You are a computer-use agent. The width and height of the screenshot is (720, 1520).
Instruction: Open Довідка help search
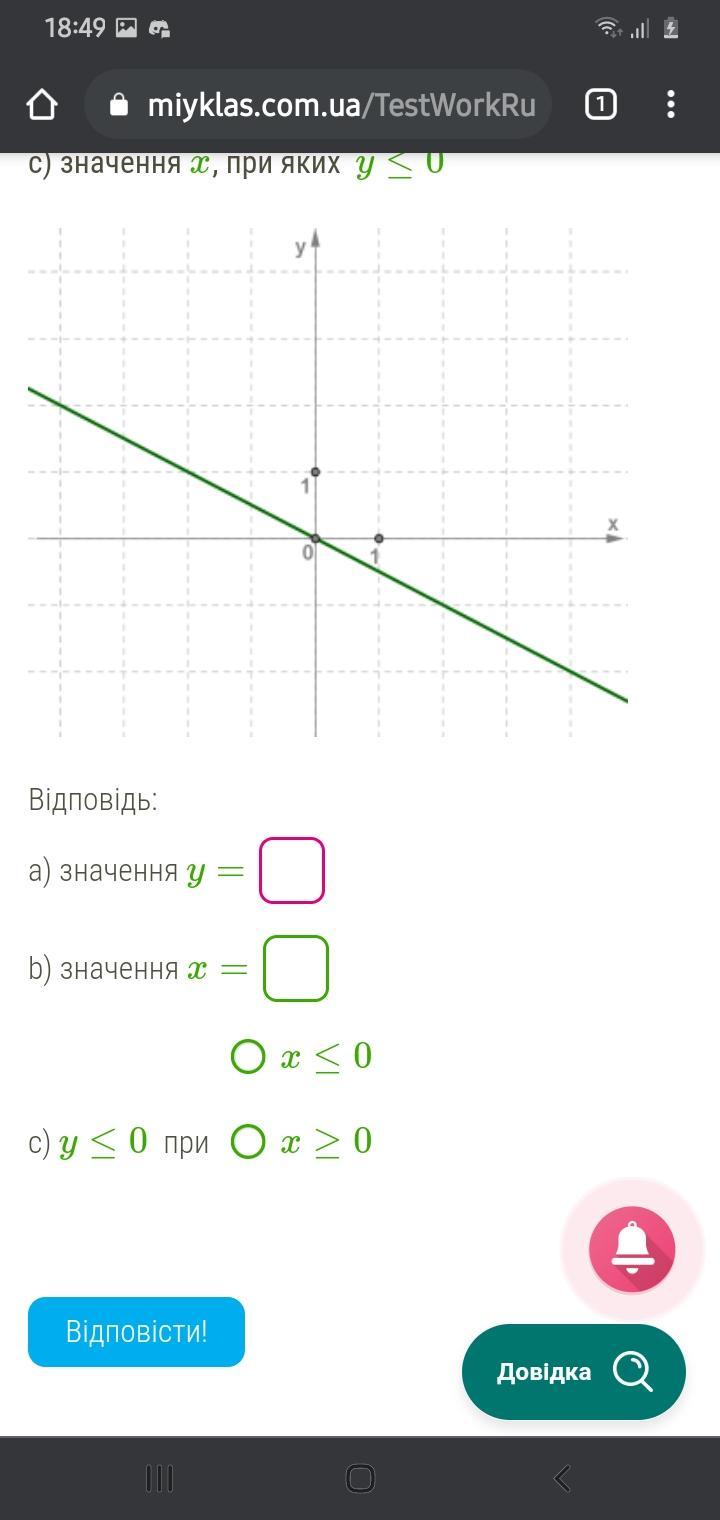pyautogui.click(x=574, y=1372)
